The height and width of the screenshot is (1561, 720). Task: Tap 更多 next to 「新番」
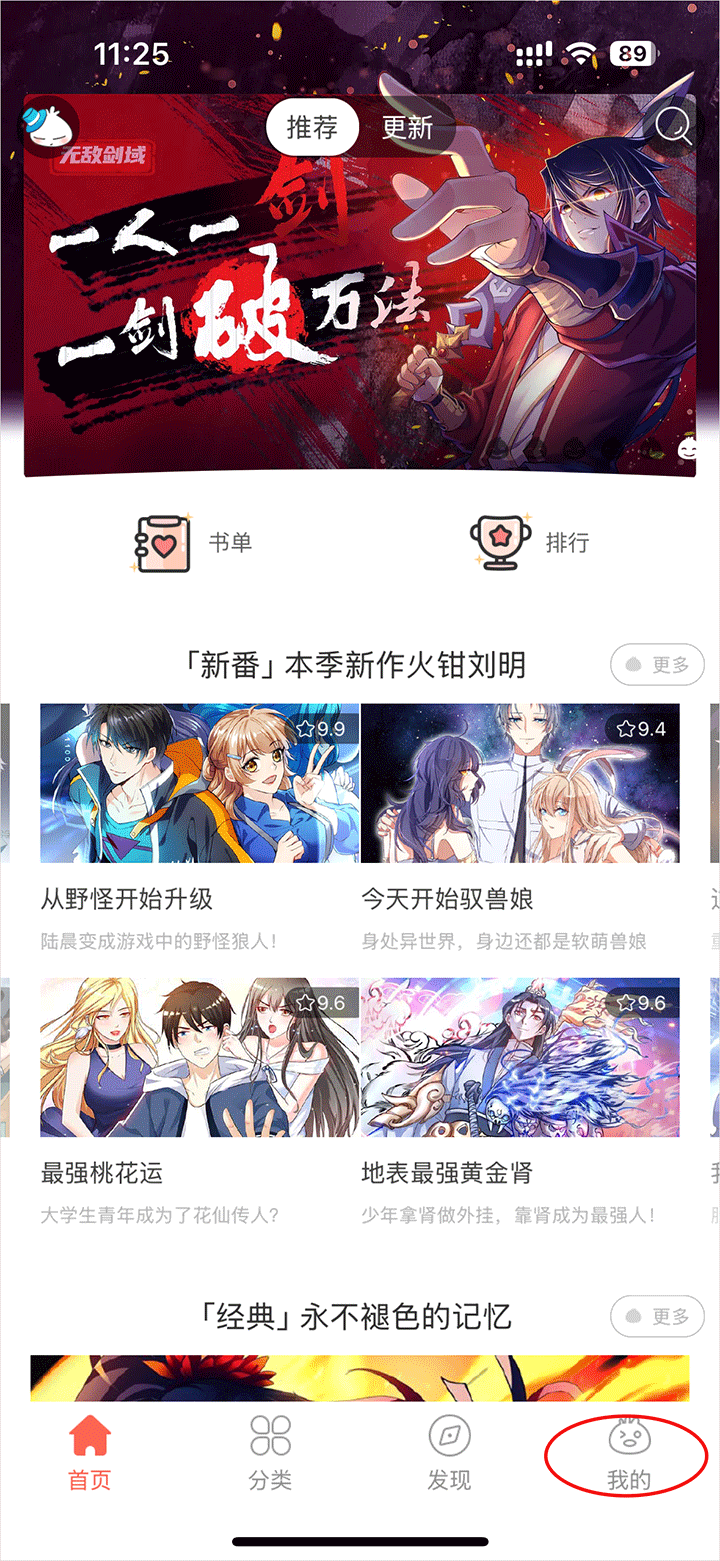(657, 665)
